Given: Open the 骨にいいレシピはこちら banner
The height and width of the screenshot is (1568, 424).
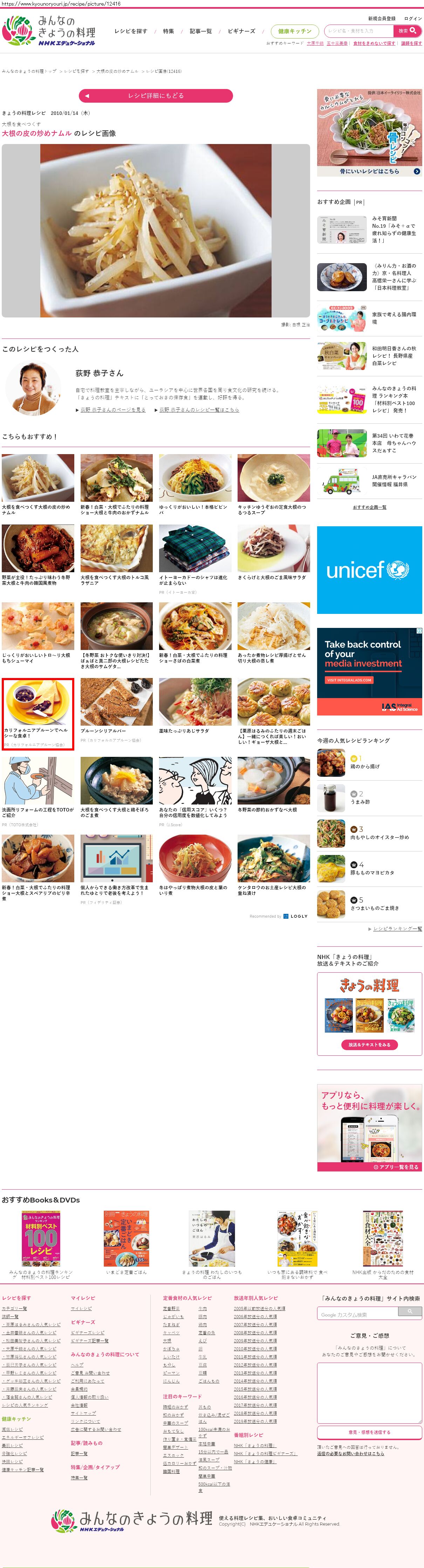Looking at the screenshot, I should click(x=369, y=171).
